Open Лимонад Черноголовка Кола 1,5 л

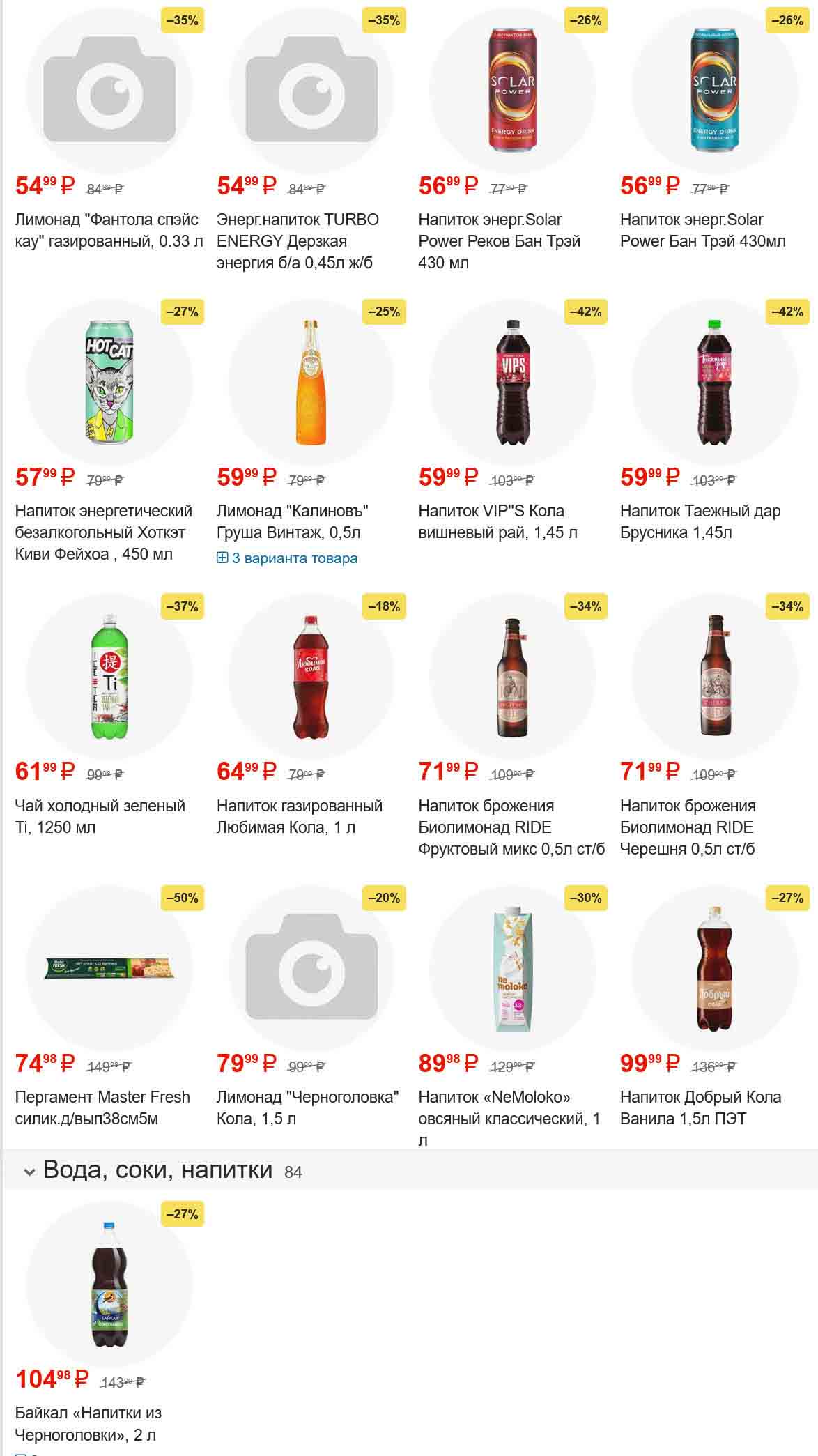click(307, 1108)
